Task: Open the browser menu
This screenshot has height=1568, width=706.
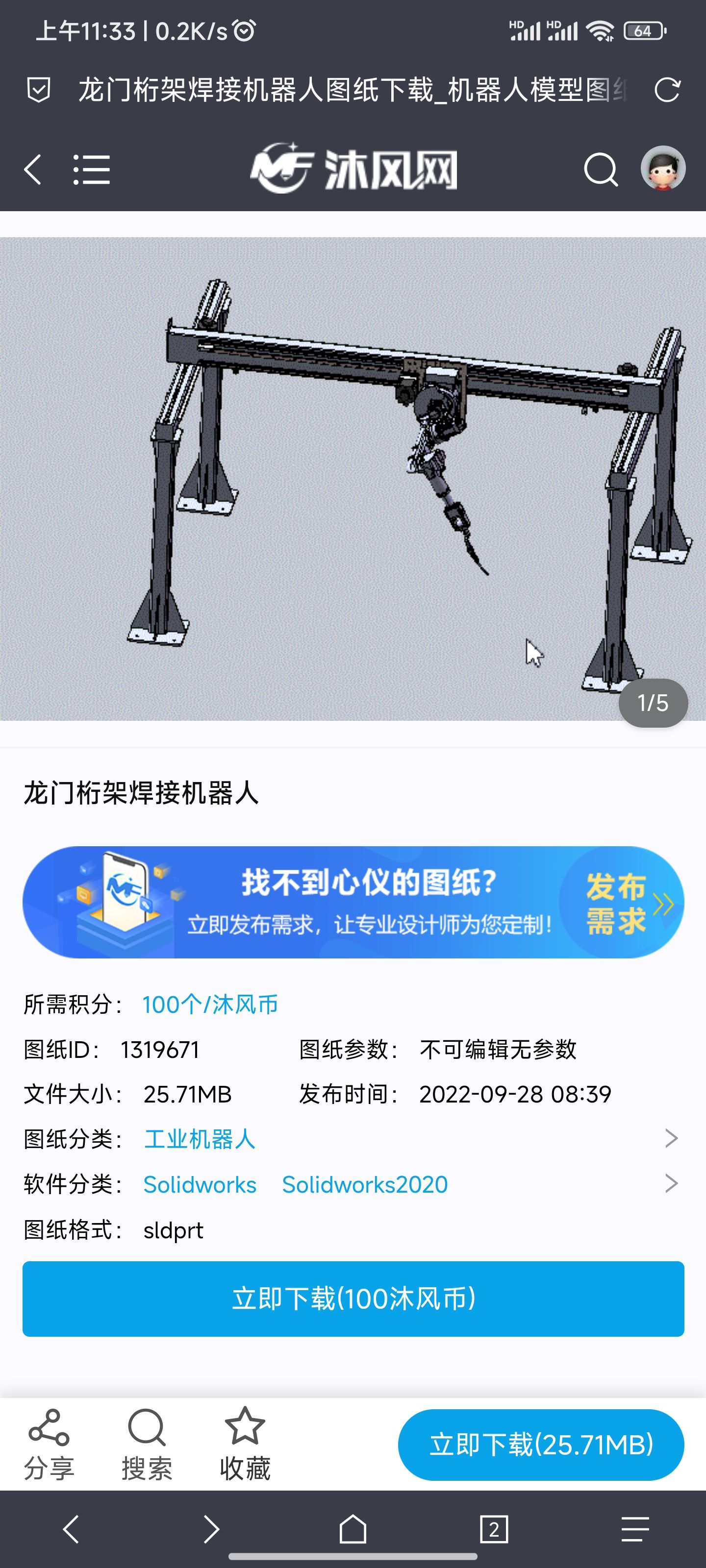Action: (x=635, y=1528)
